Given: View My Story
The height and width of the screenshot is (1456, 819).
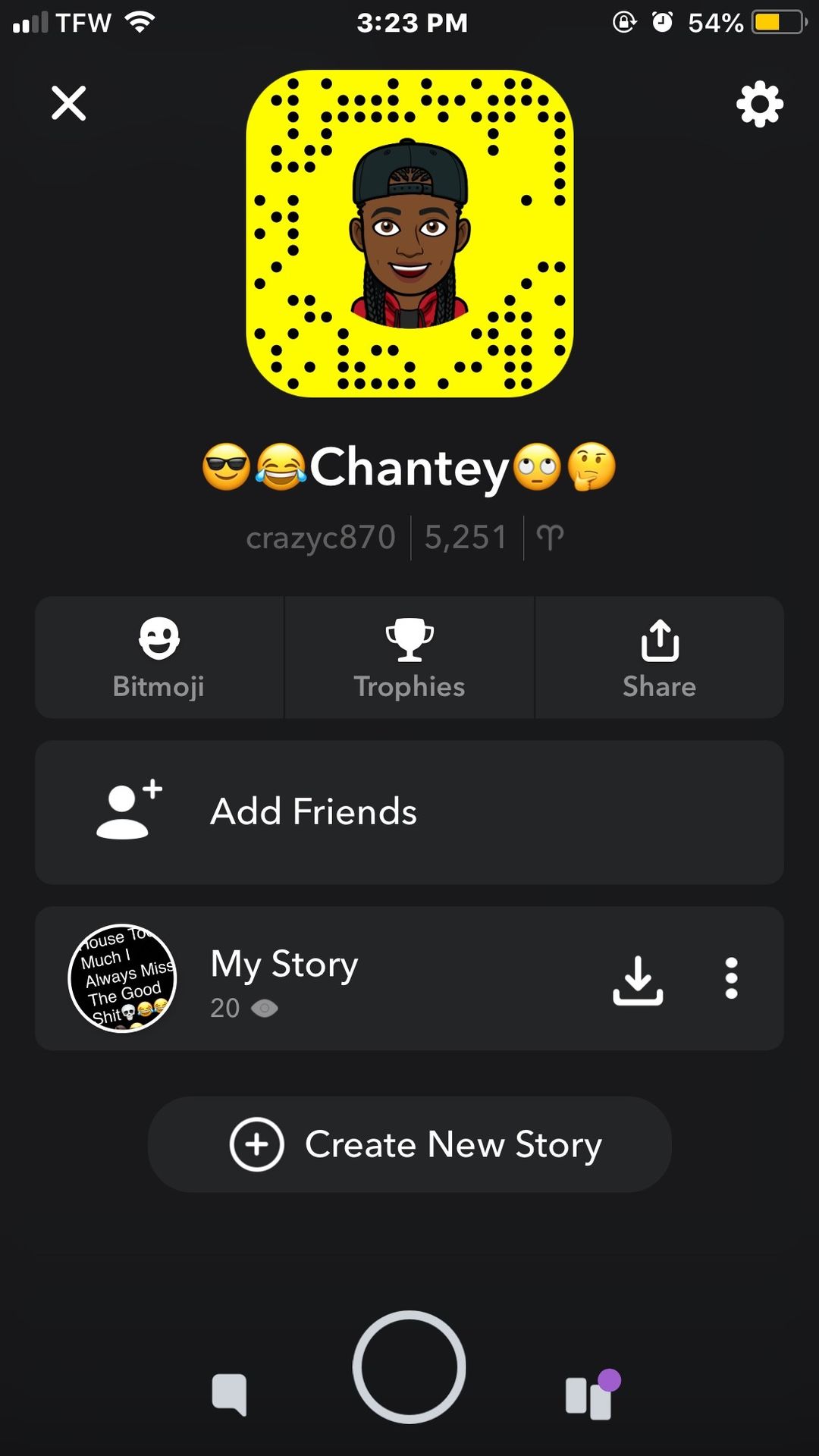Looking at the screenshot, I should (x=284, y=978).
